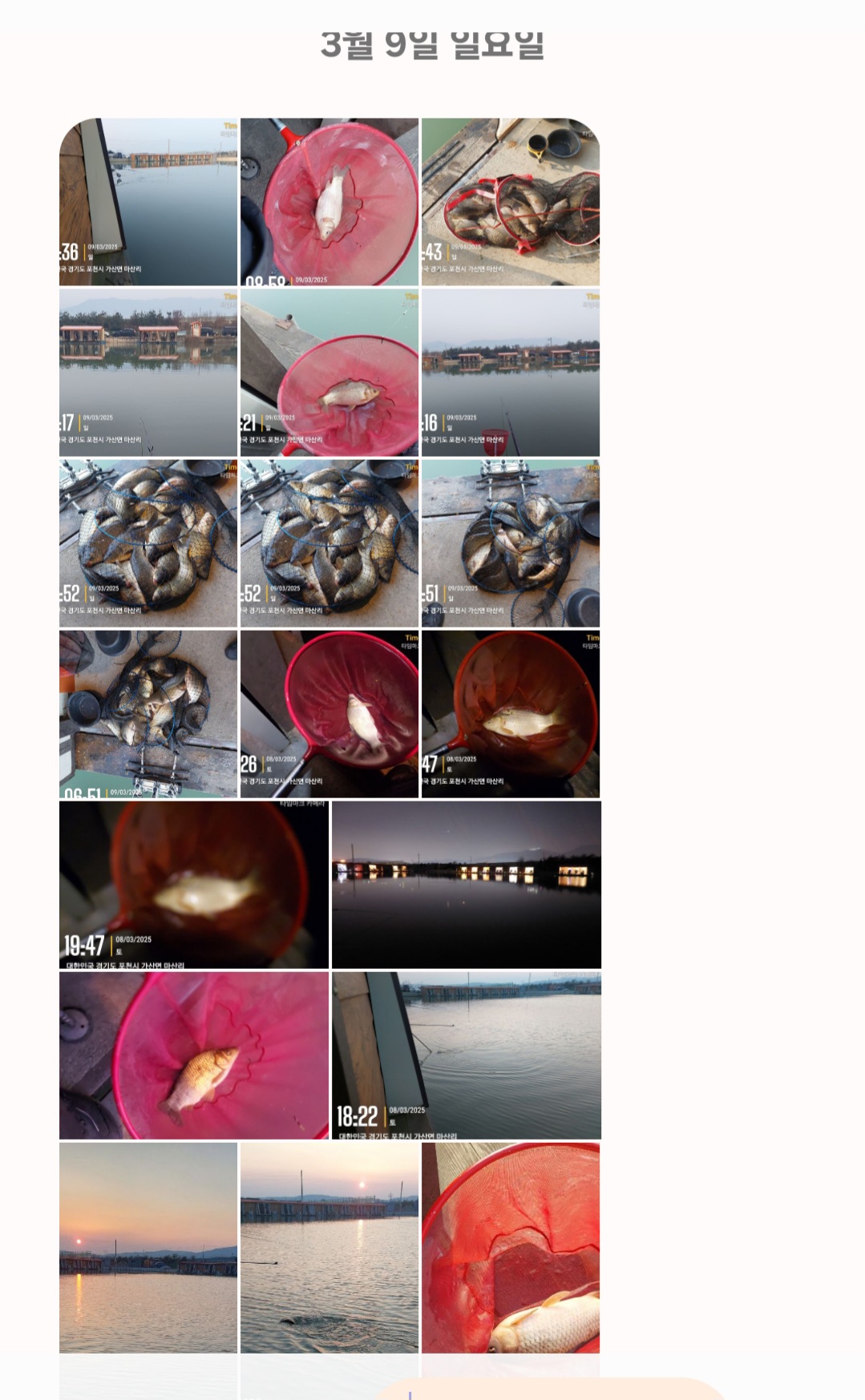Open the floating cabins photo stamped :17
This screenshot has height=1400, width=865.
pyautogui.click(x=148, y=373)
